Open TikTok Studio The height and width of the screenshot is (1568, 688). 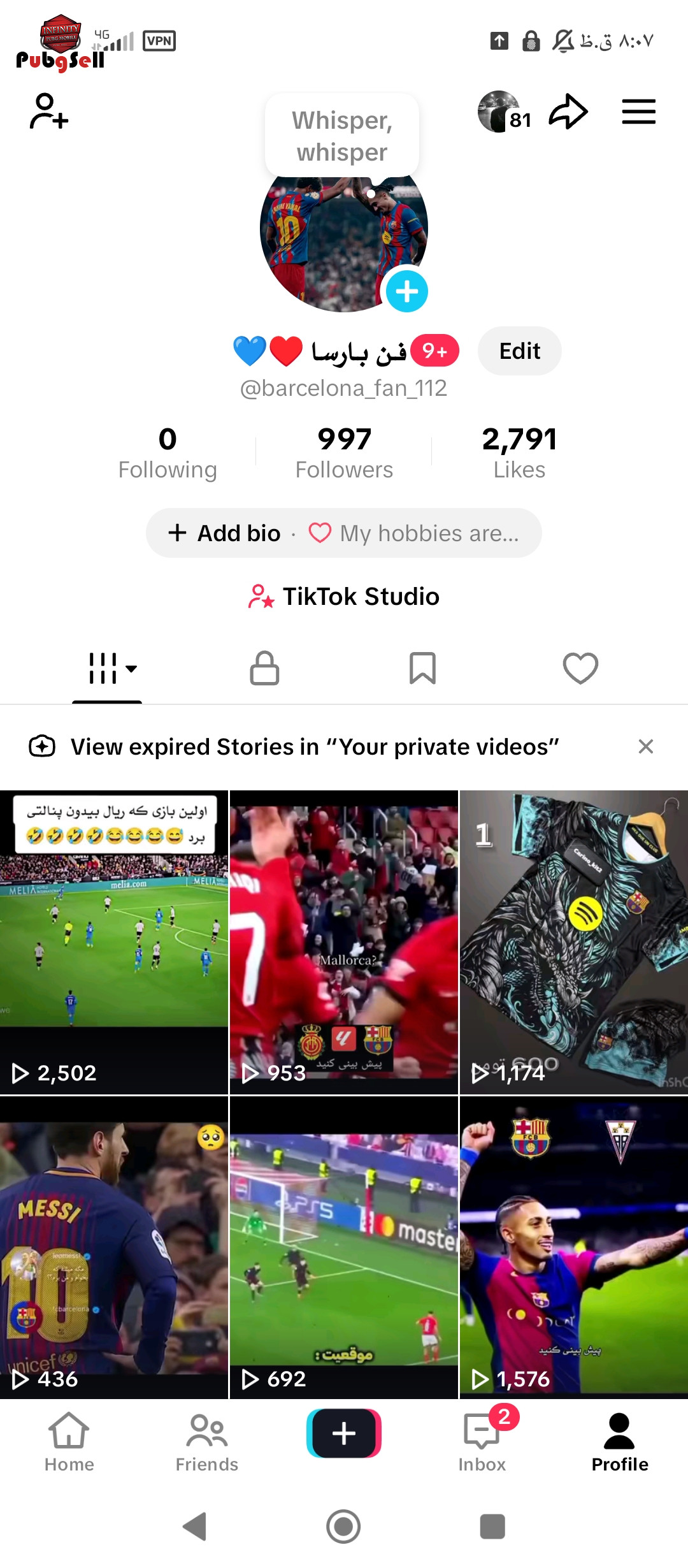(x=344, y=597)
